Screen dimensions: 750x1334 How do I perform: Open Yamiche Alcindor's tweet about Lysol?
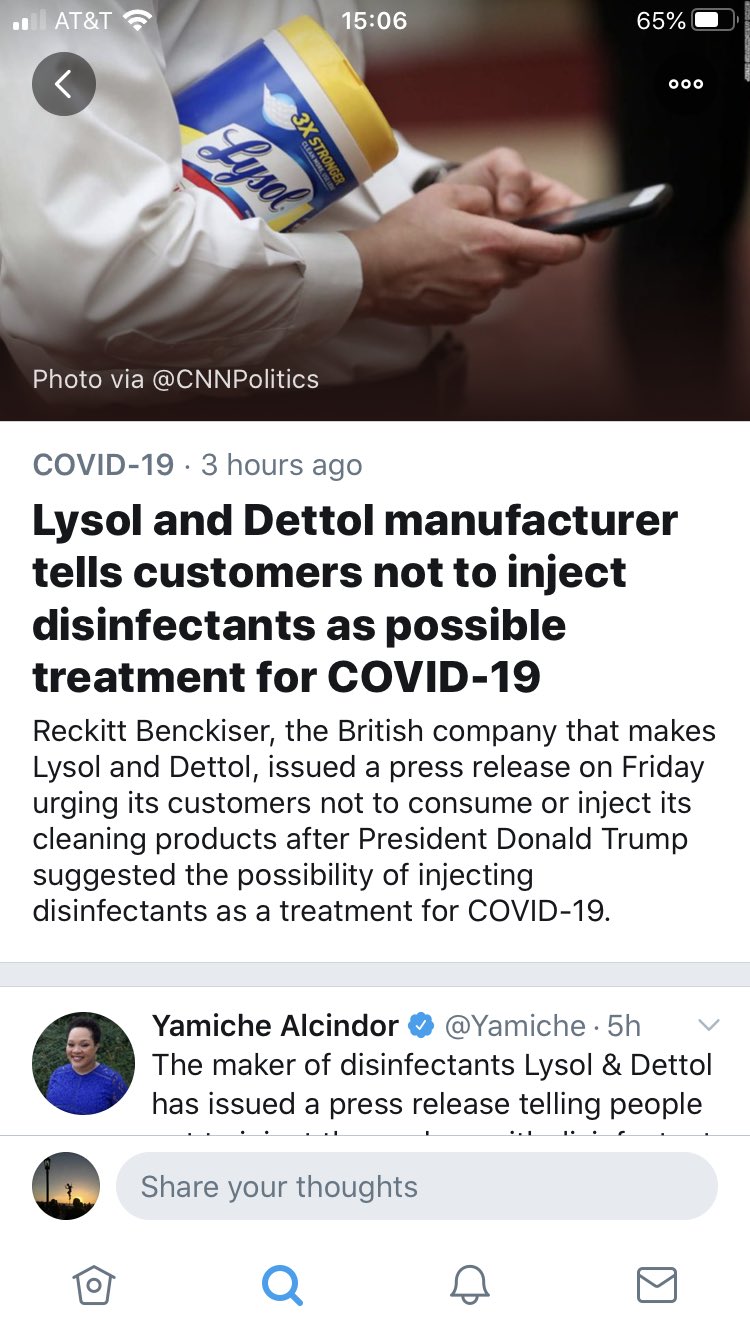432,1084
